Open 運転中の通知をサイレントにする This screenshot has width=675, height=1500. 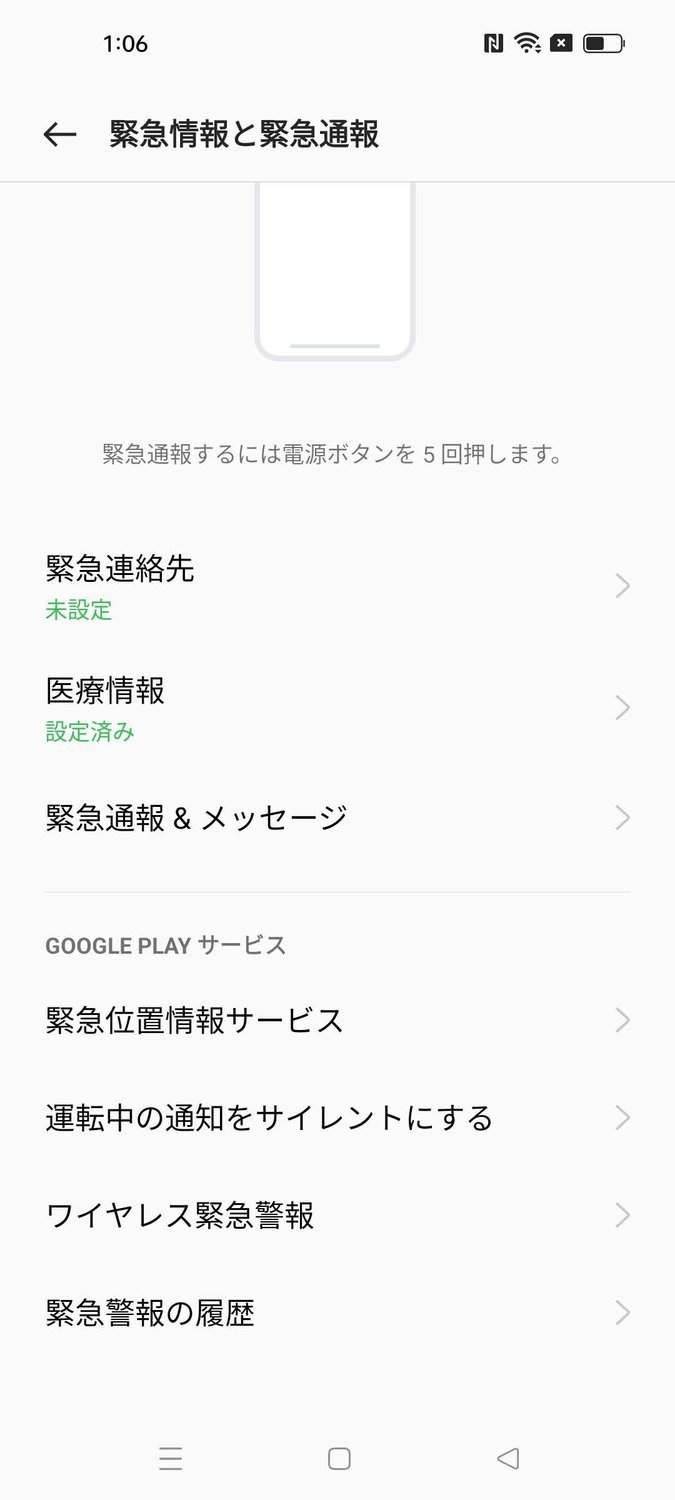pos(337,1117)
